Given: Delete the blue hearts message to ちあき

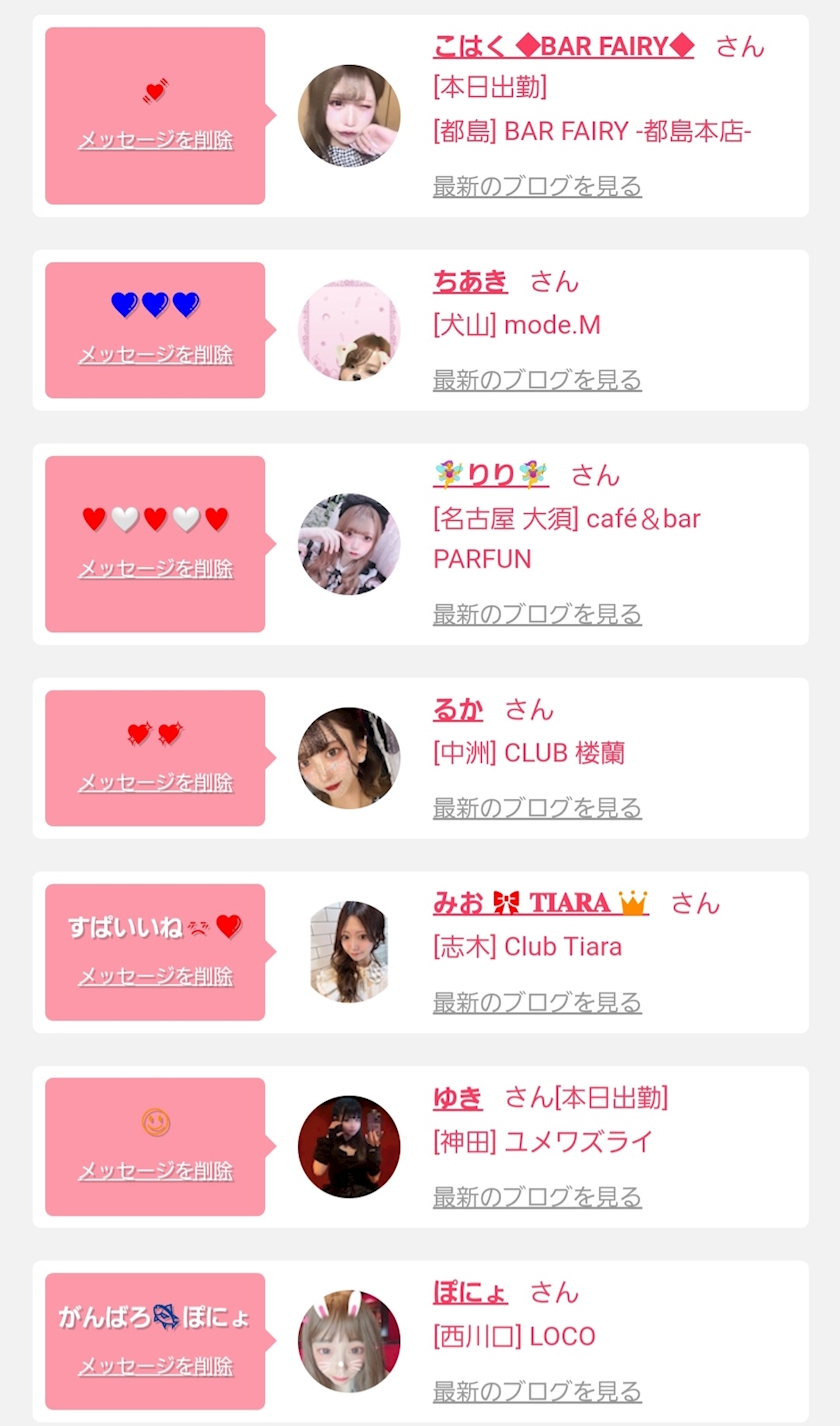Looking at the screenshot, I should pyautogui.click(x=156, y=354).
